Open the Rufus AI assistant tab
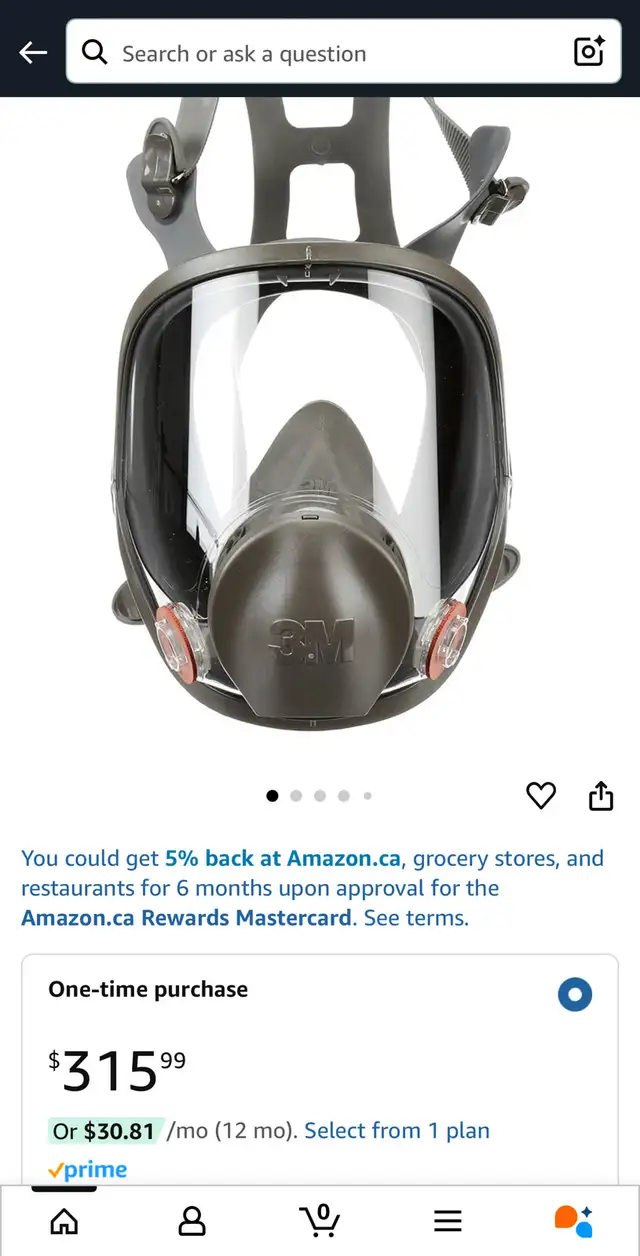 coord(574,1220)
